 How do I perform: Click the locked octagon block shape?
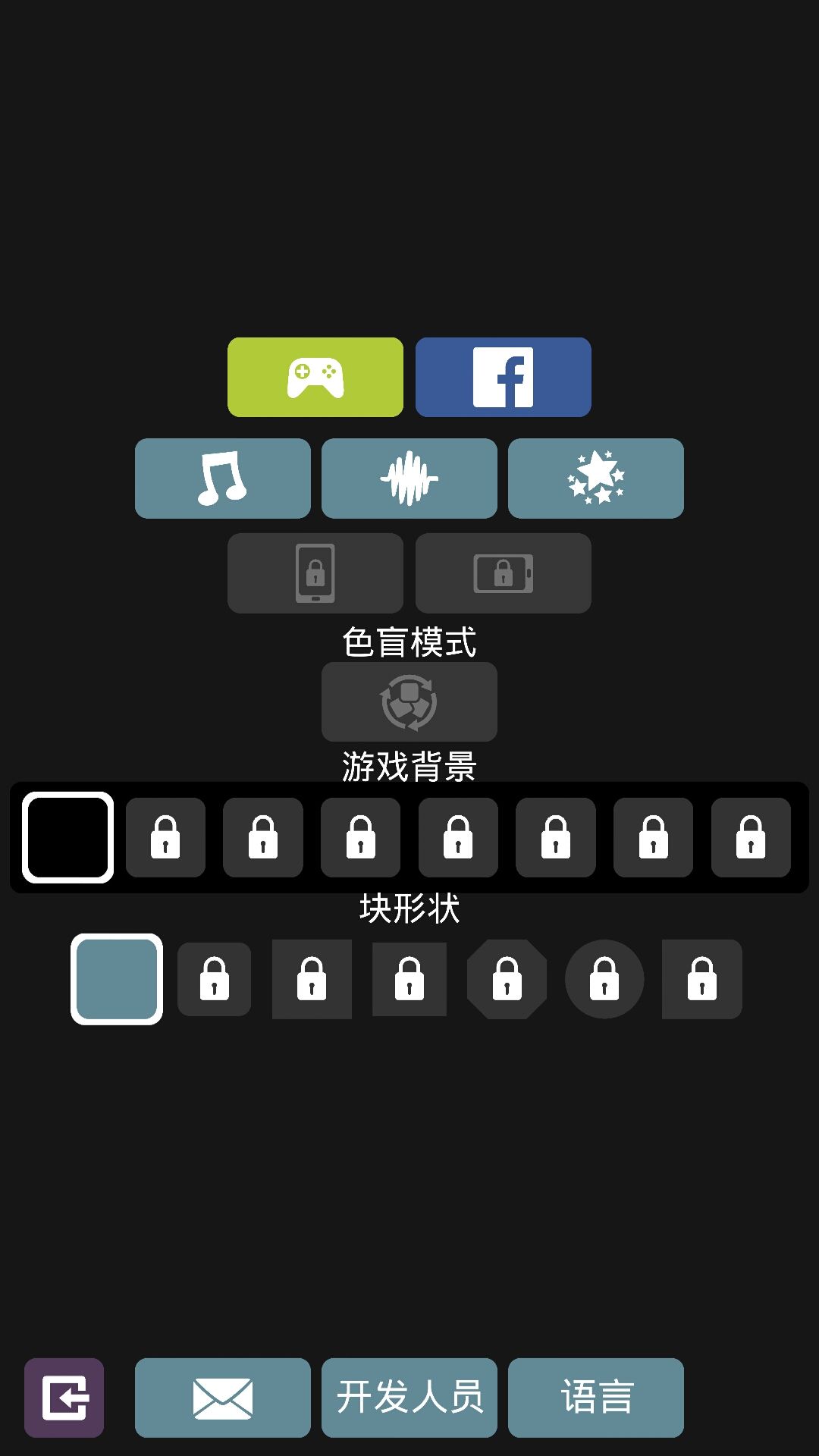coord(506,979)
